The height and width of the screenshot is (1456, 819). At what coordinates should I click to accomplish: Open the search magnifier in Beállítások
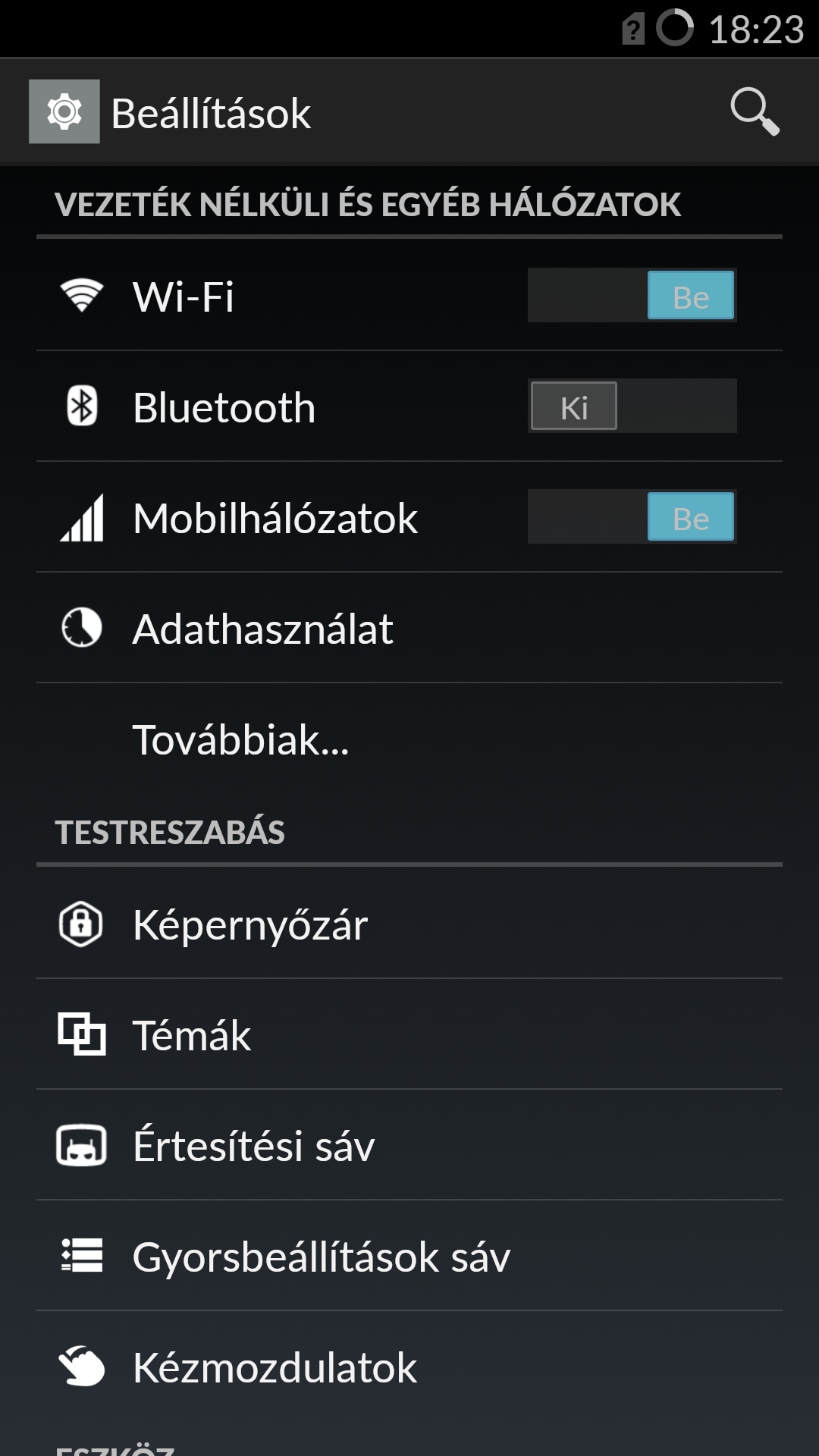point(754,111)
